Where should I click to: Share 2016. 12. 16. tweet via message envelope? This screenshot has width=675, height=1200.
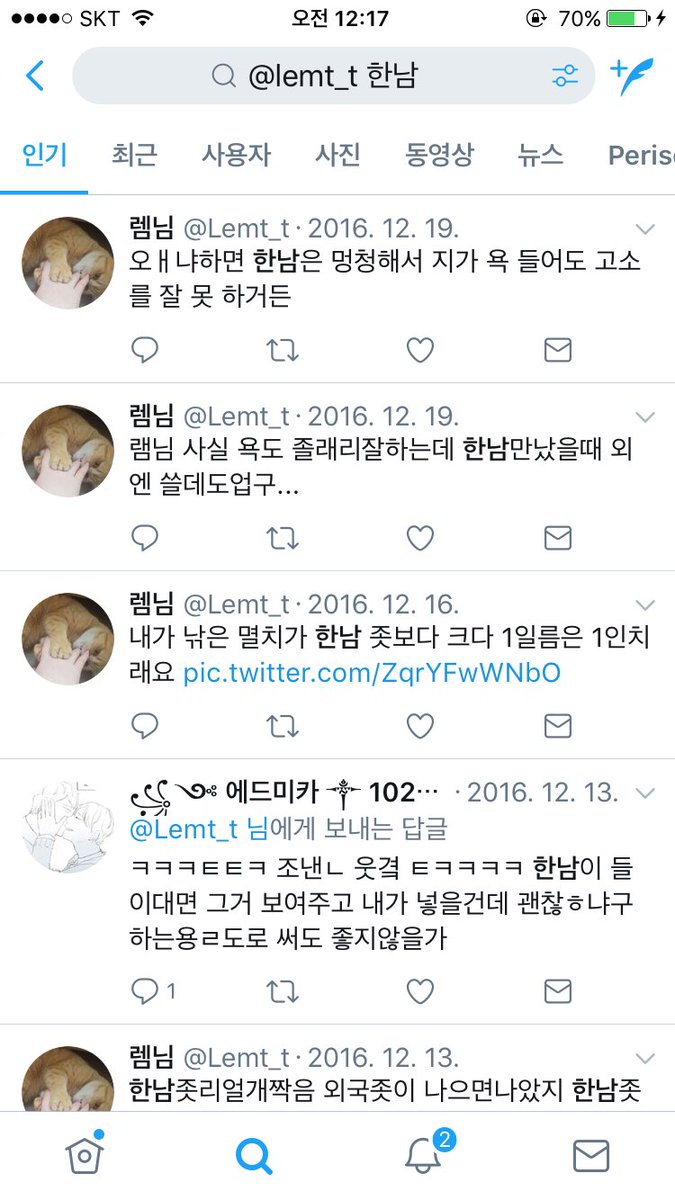(557, 724)
